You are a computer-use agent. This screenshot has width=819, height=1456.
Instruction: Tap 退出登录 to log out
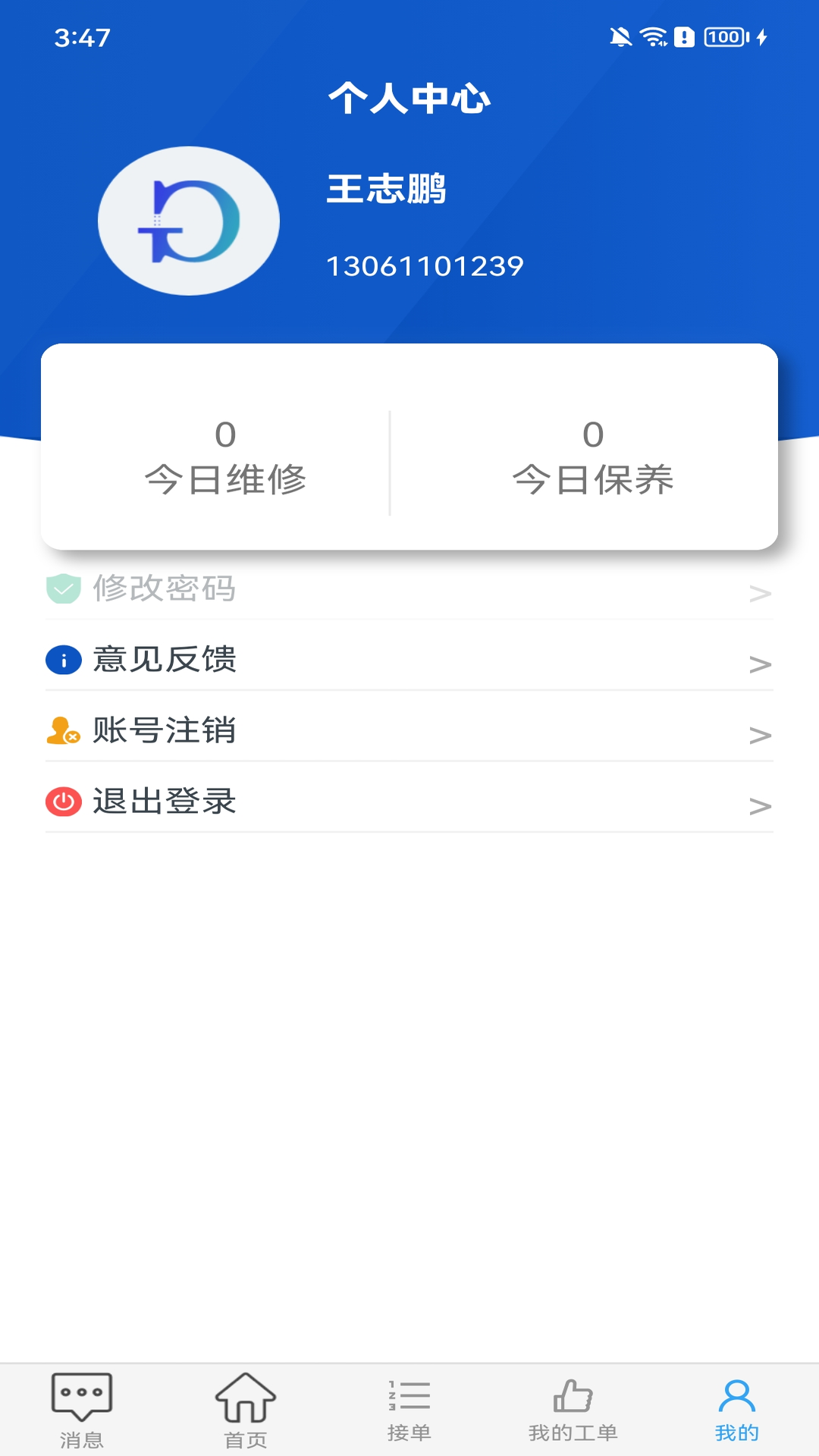(409, 802)
